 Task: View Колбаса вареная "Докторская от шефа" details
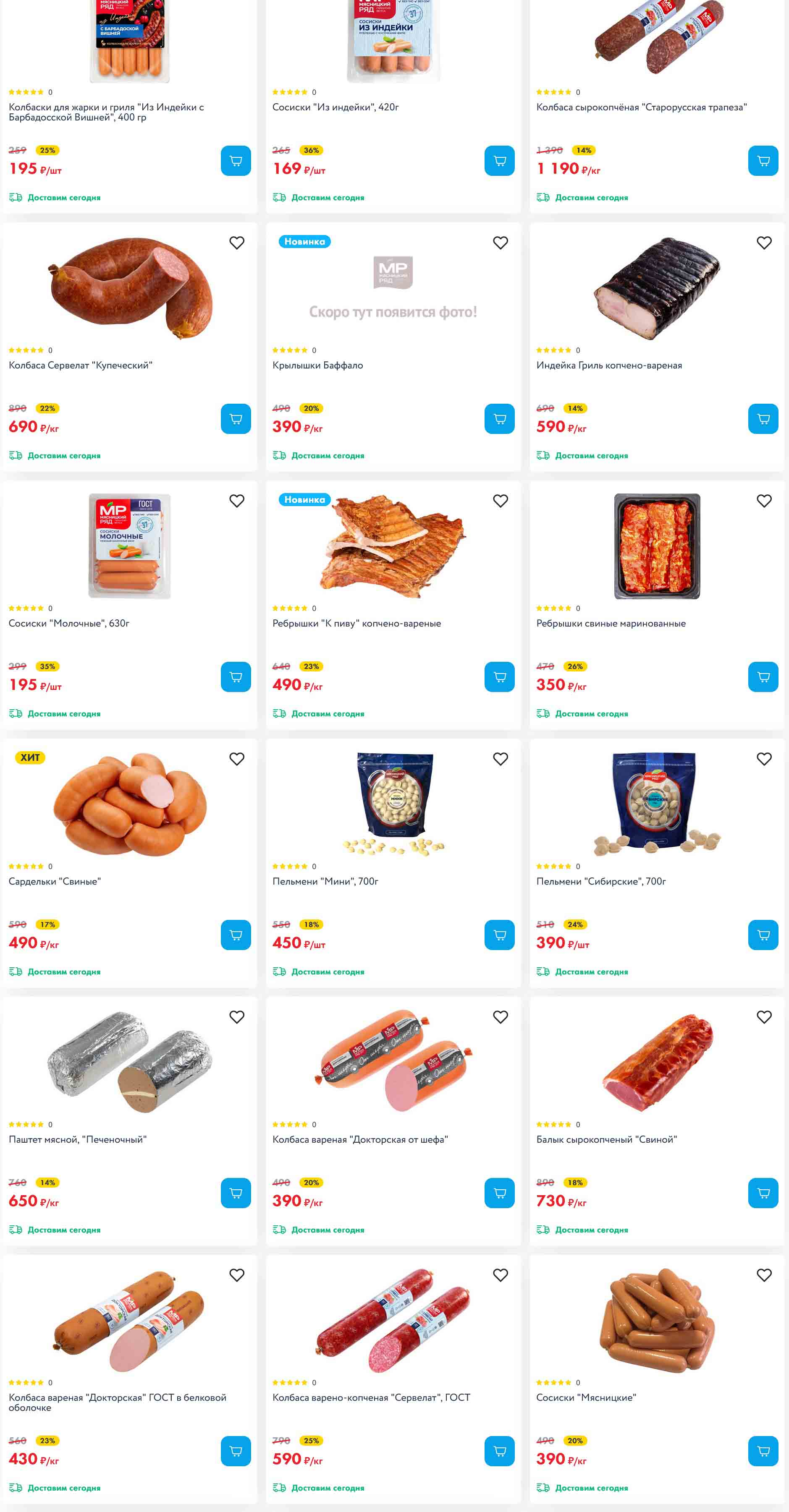(359, 1139)
